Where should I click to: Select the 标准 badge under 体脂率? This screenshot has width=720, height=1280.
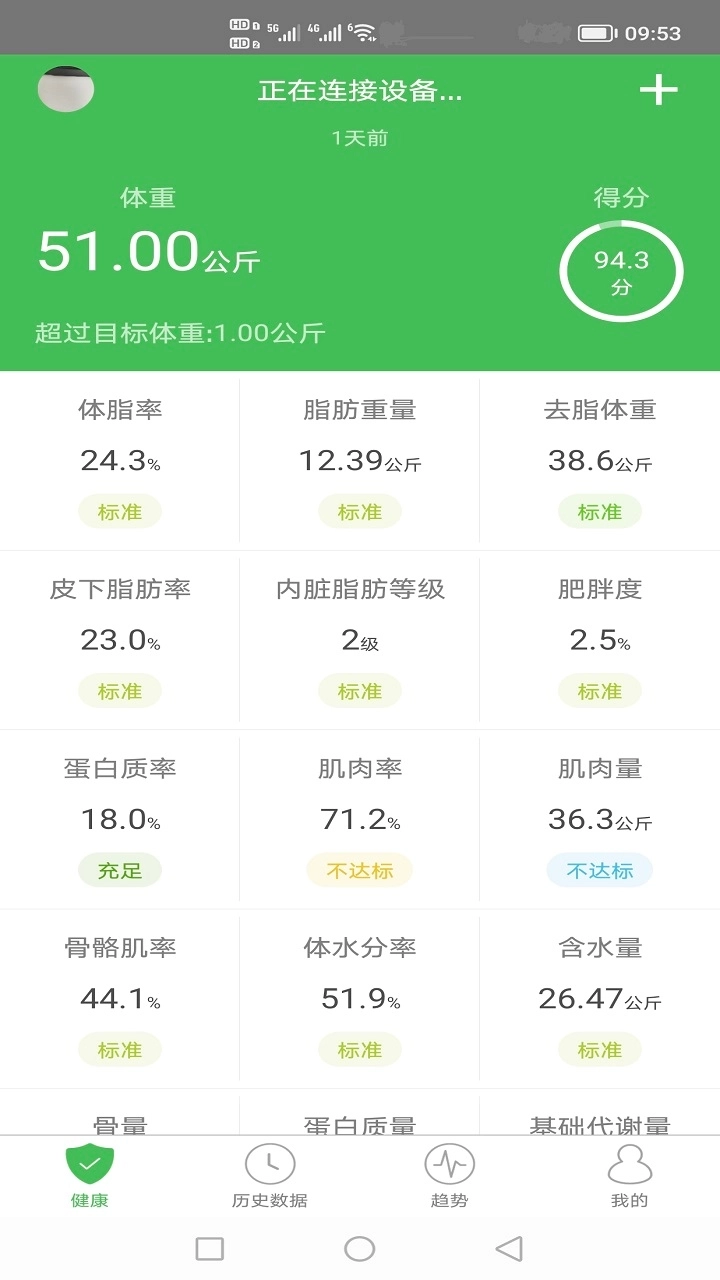119,511
